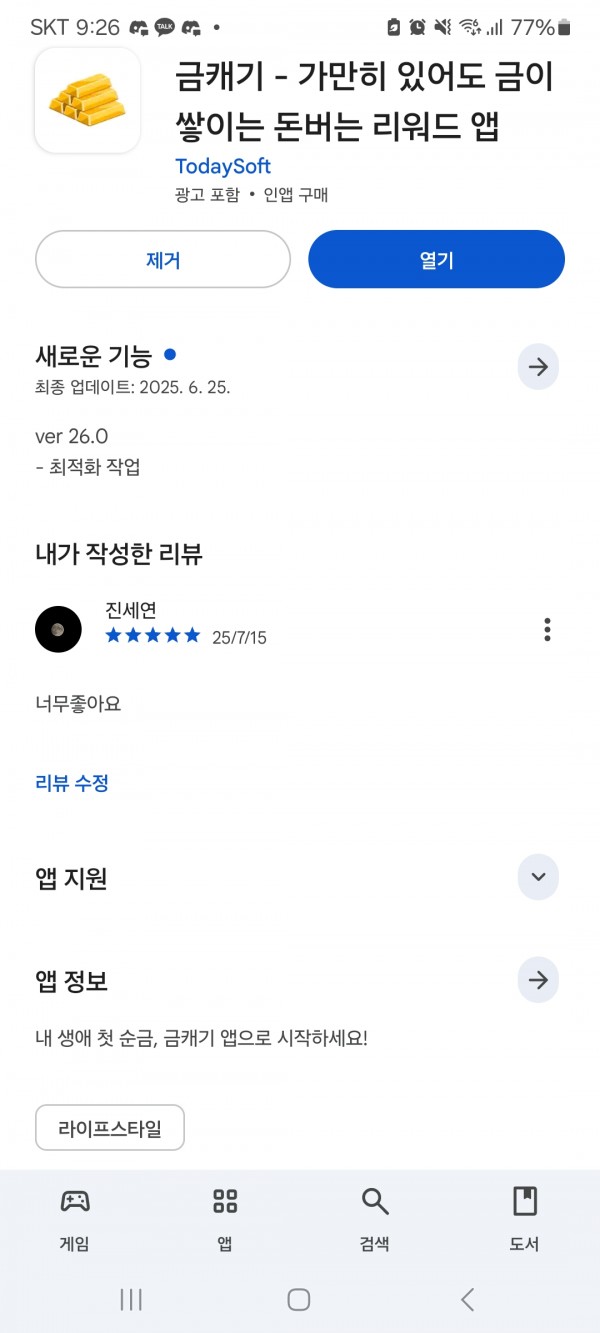Go to the 검색 tab

click(x=375, y=1218)
